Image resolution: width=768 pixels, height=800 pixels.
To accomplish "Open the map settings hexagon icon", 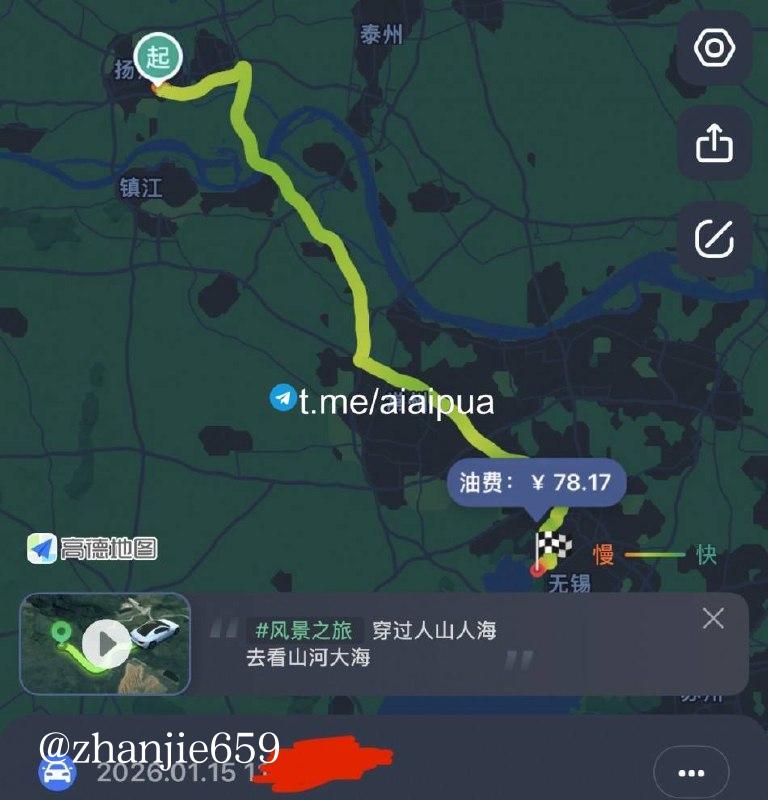I will click(714, 48).
